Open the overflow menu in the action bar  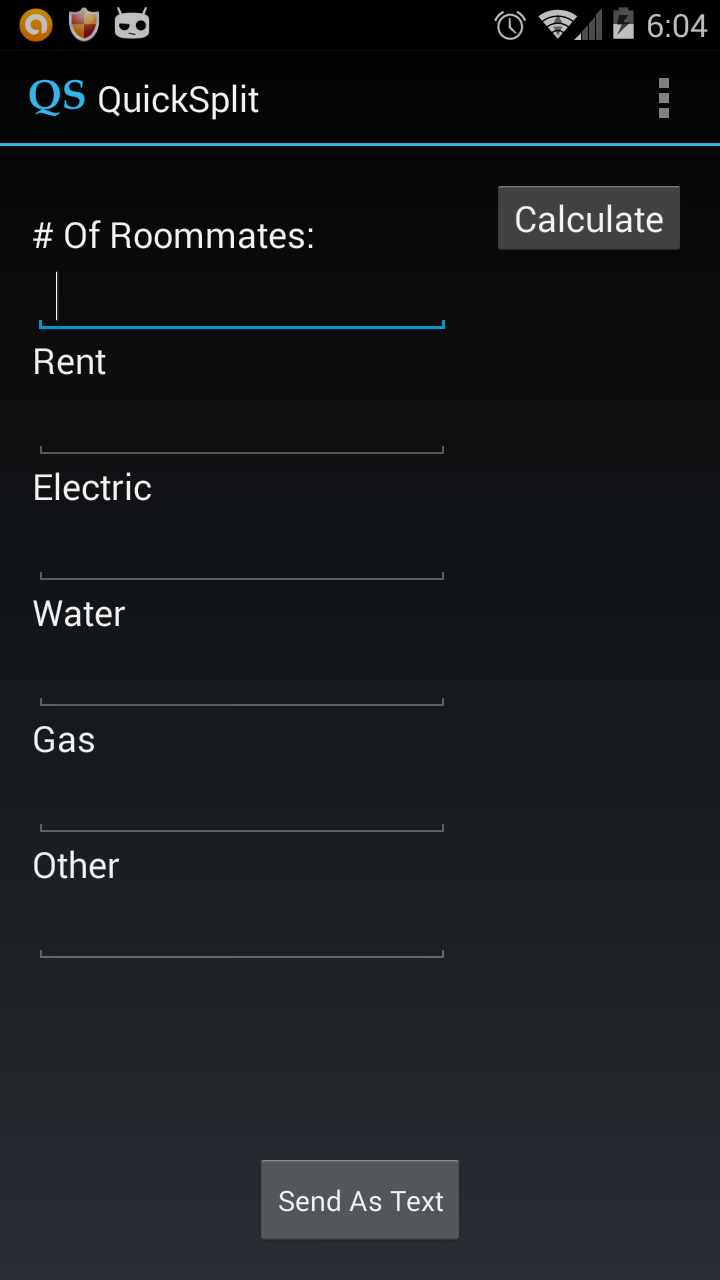663,98
